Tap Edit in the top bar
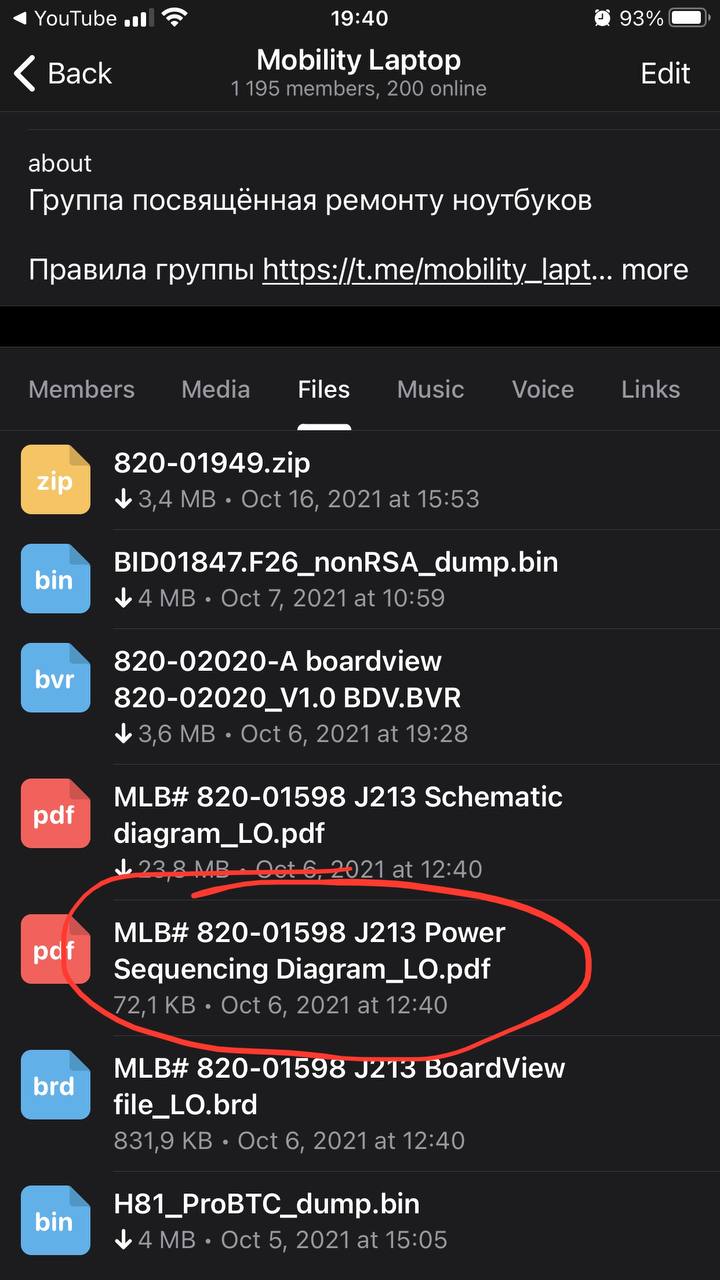Viewport: 720px width, 1280px height. pyautogui.click(x=665, y=74)
